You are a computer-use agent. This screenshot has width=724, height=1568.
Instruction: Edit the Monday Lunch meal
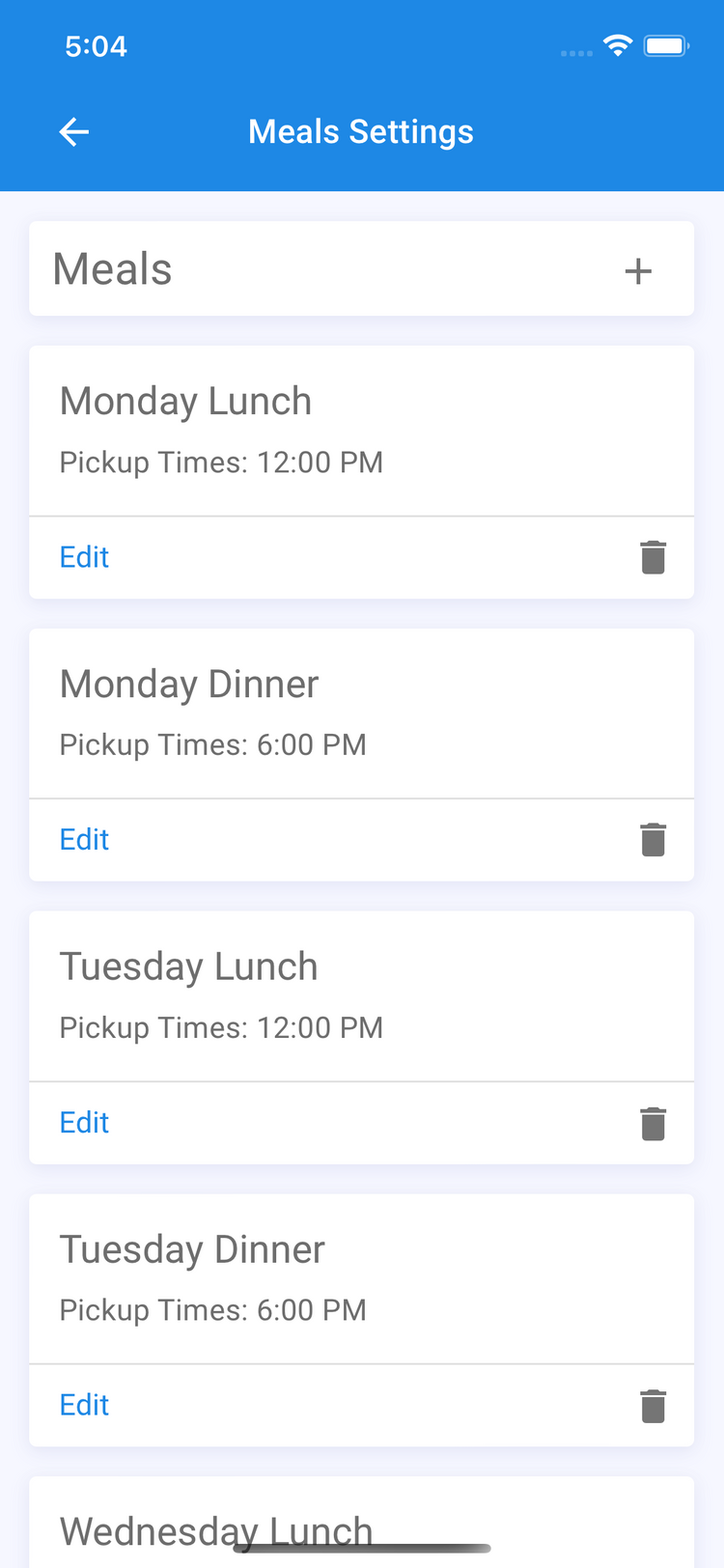pyautogui.click(x=84, y=557)
